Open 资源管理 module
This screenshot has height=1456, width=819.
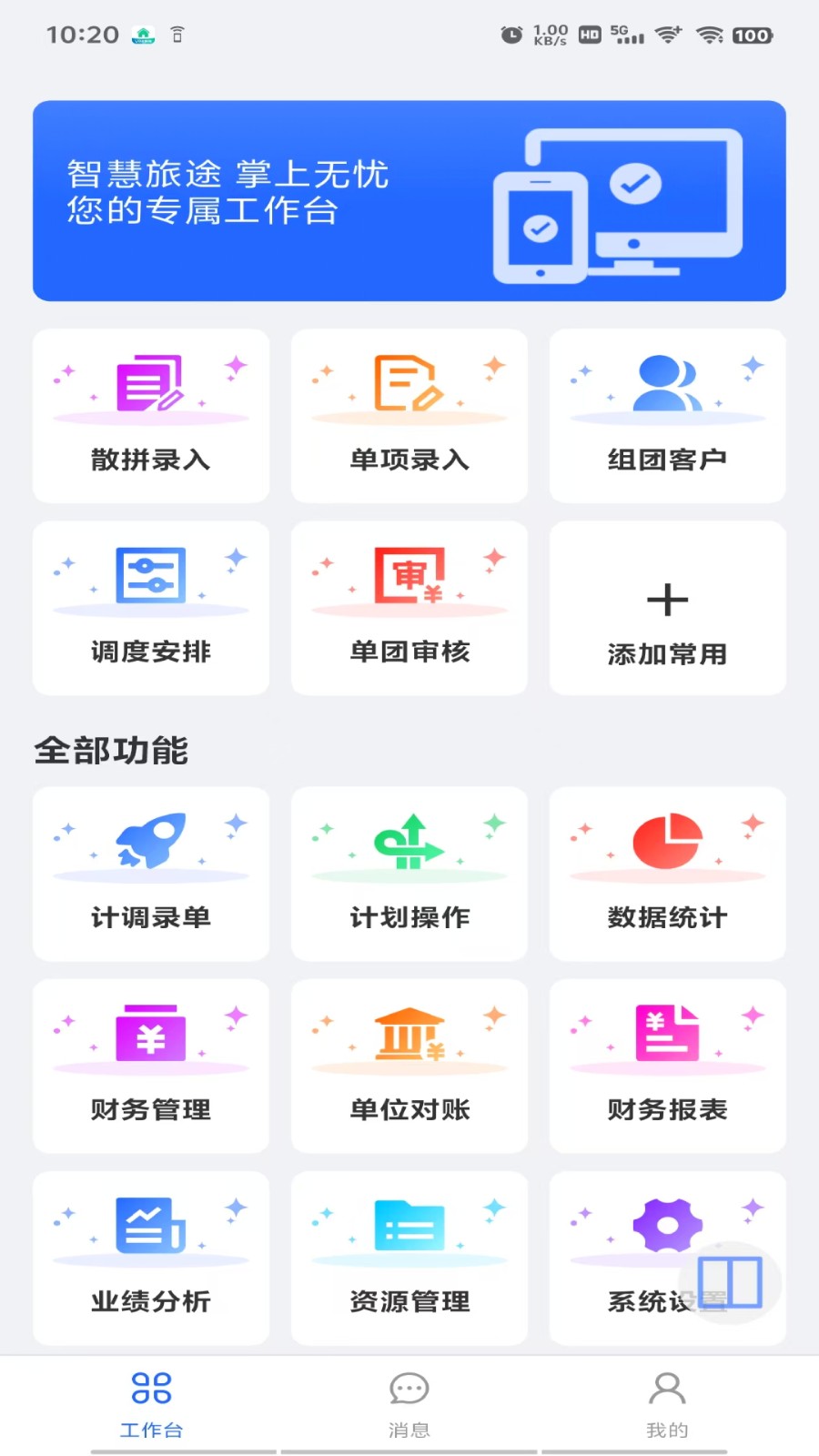(x=409, y=1258)
